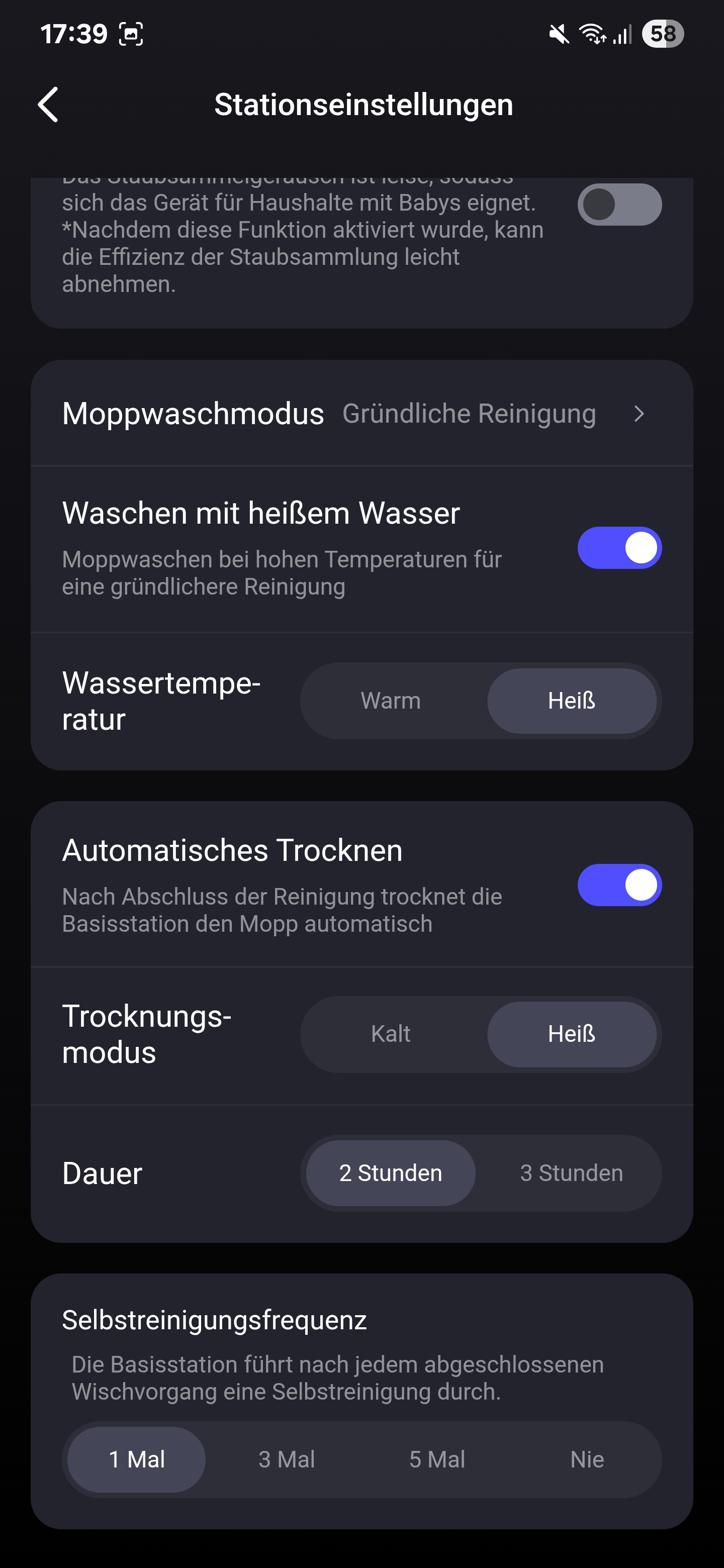Disable Automatisches Trocknen switch
The image size is (724, 1568).
pos(619,885)
